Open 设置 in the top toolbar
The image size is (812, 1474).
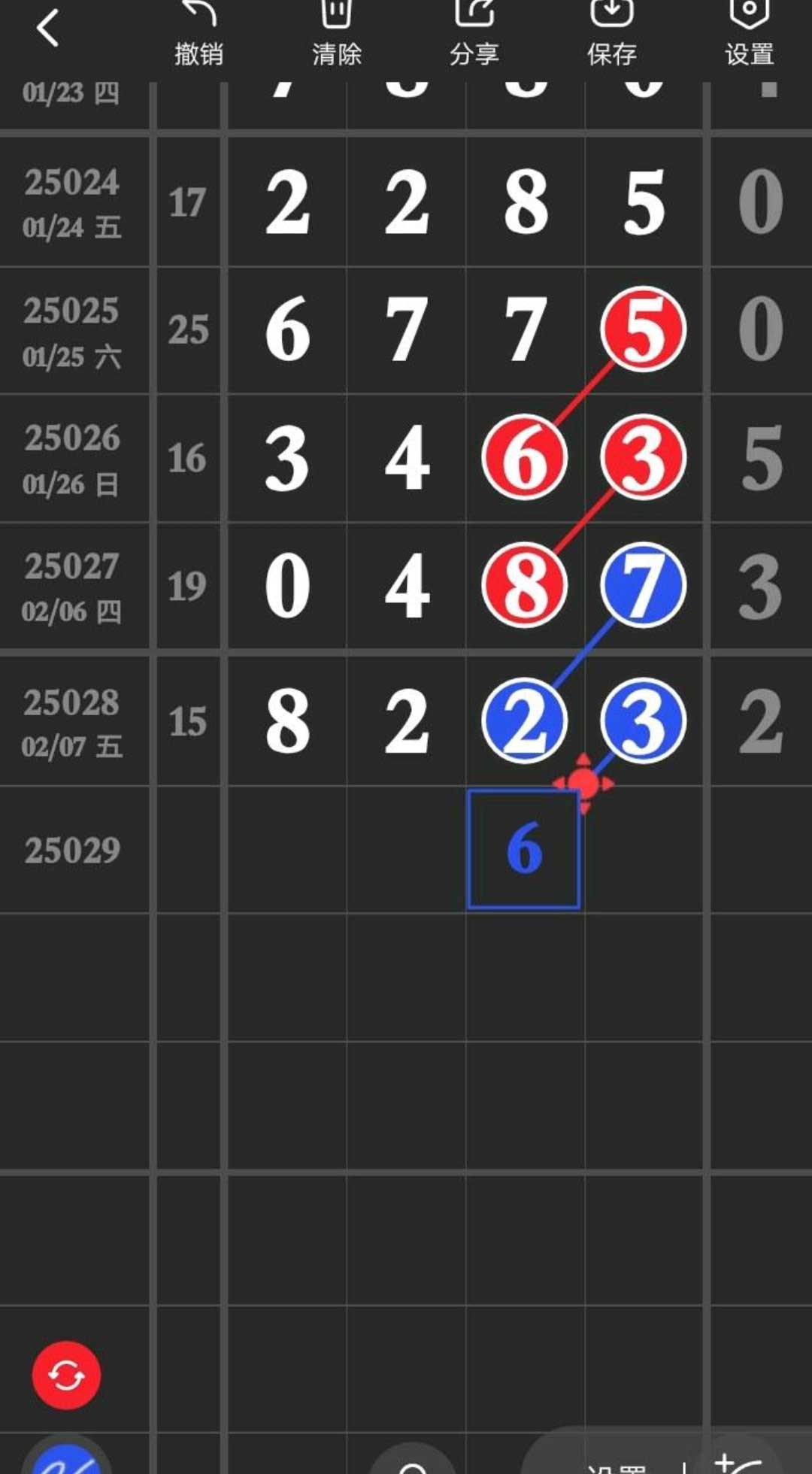coord(750,34)
